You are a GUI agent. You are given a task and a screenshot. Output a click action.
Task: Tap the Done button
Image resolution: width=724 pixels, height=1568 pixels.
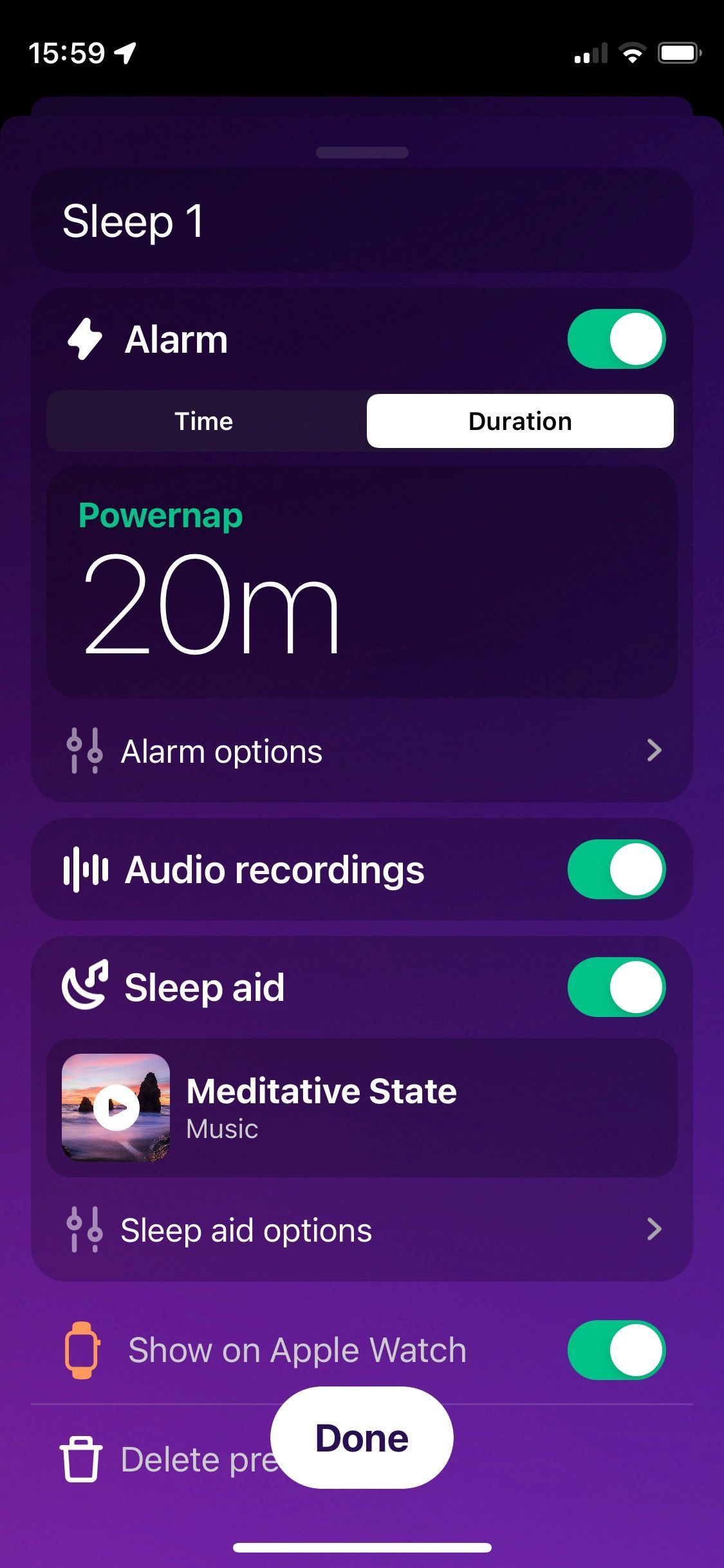point(362,1438)
